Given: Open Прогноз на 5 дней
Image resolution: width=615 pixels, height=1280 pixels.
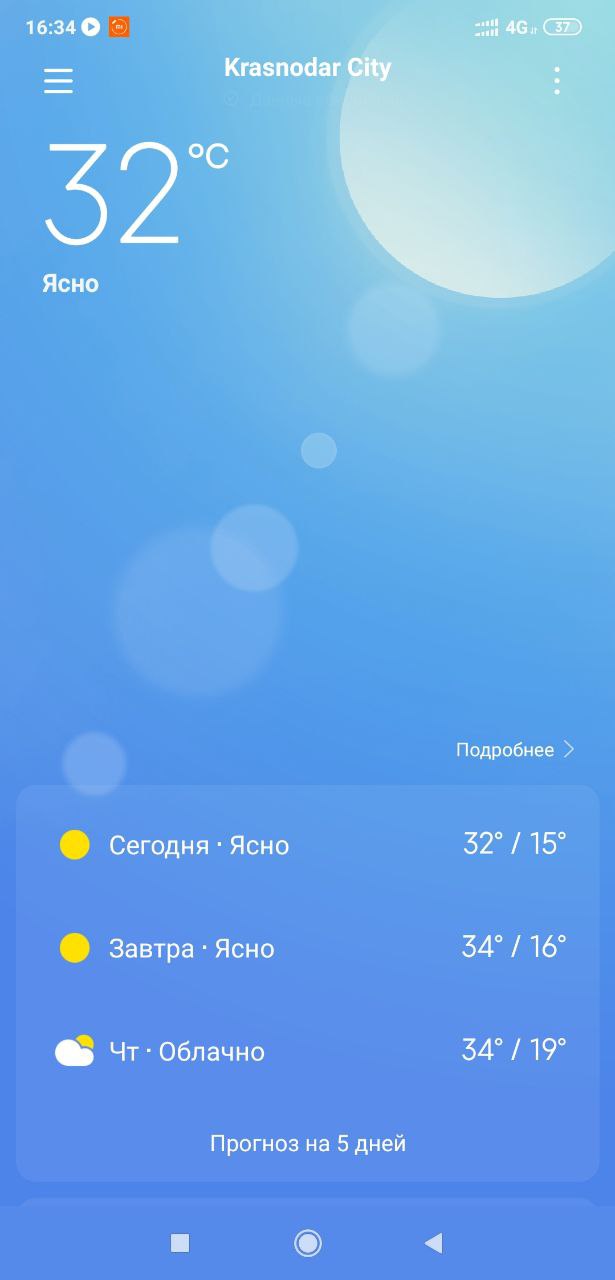Looking at the screenshot, I should 308,1143.
